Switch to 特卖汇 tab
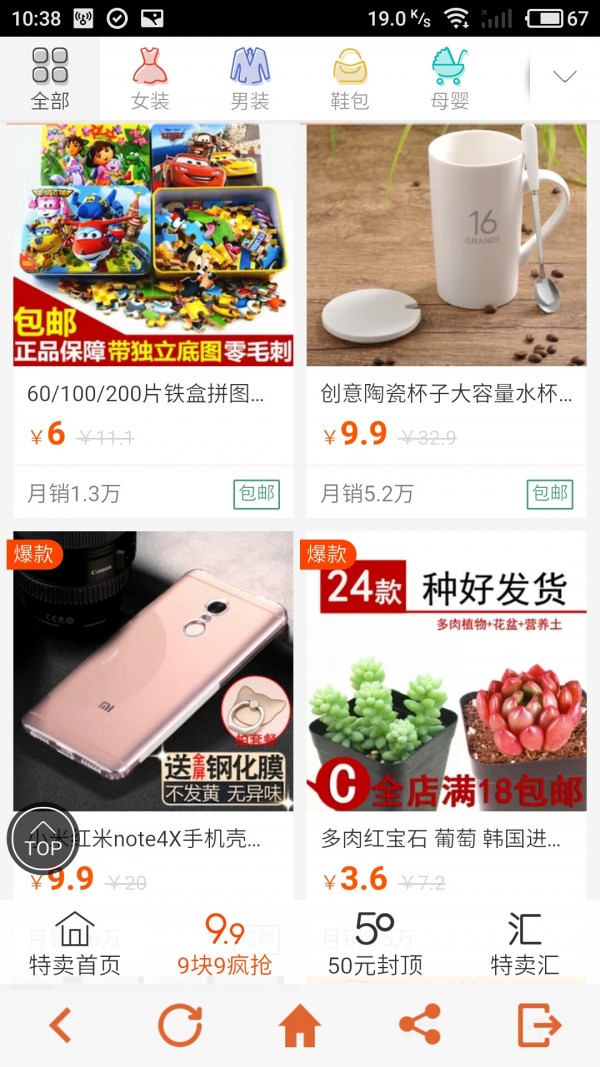600x1067 pixels. [x=525, y=943]
